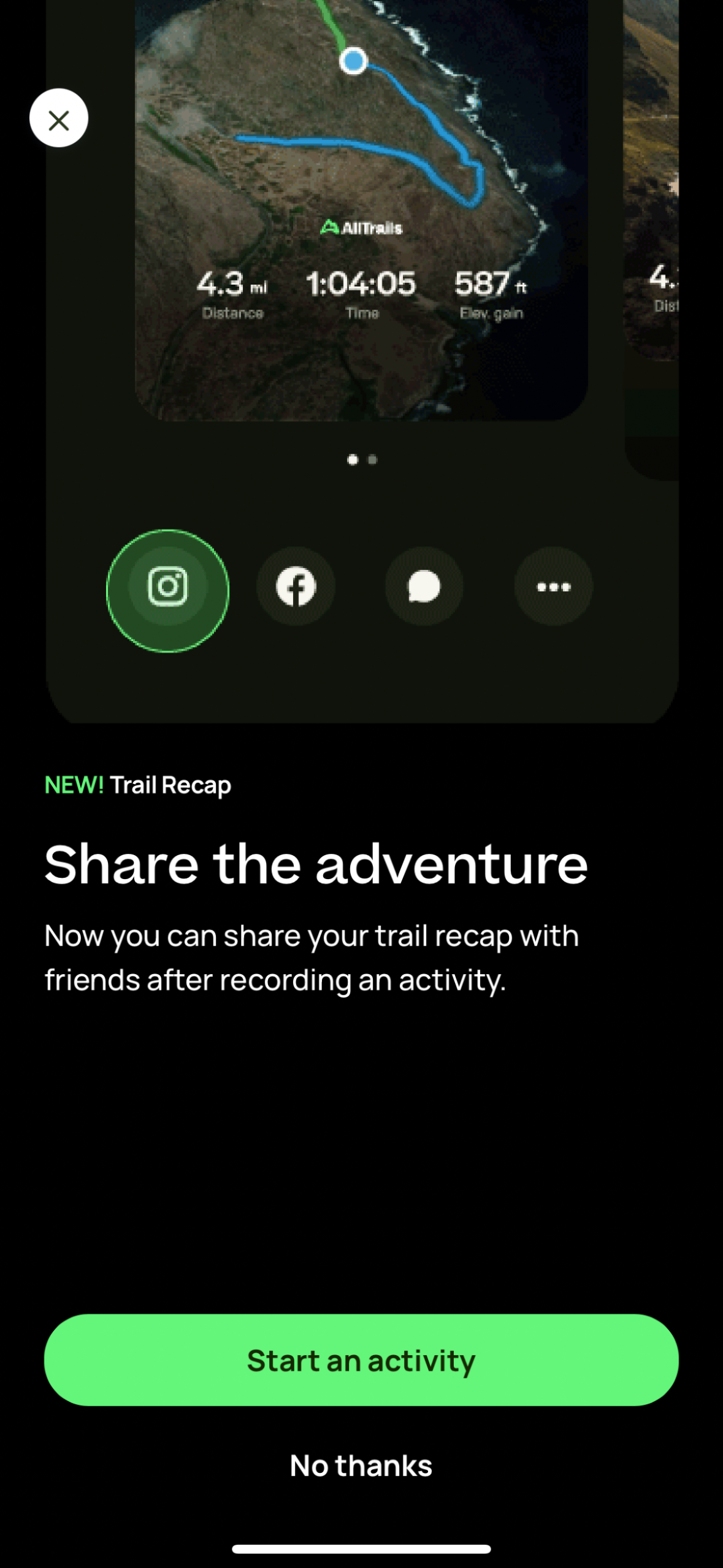Select the highlighted Instagram share circle
This screenshot has width=723, height=1568.
[x=169, y=586]
